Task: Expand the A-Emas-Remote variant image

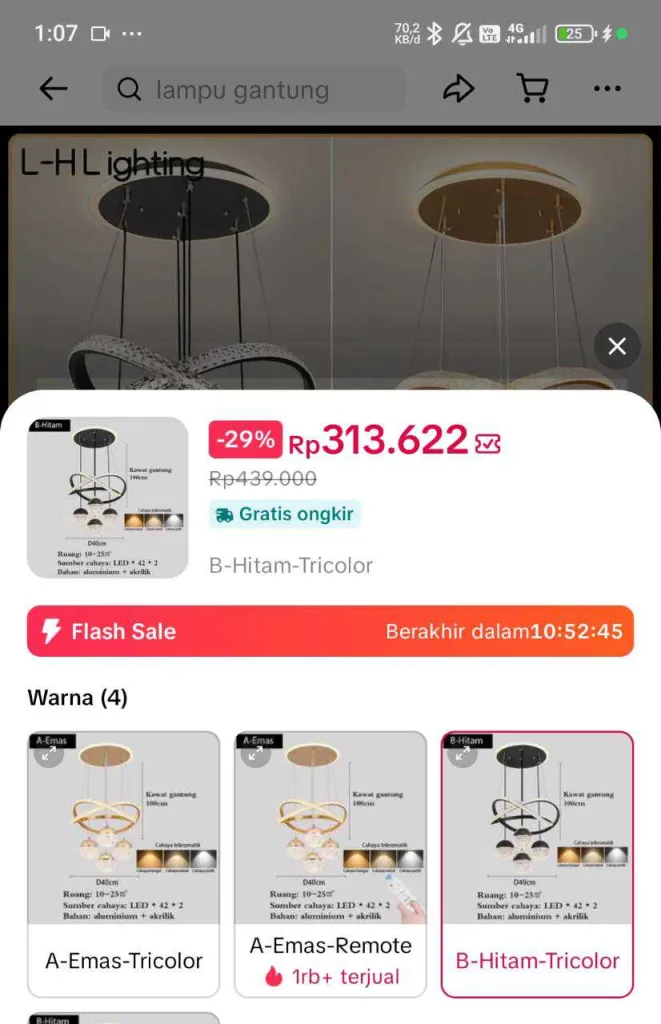Action: [255, 755]
